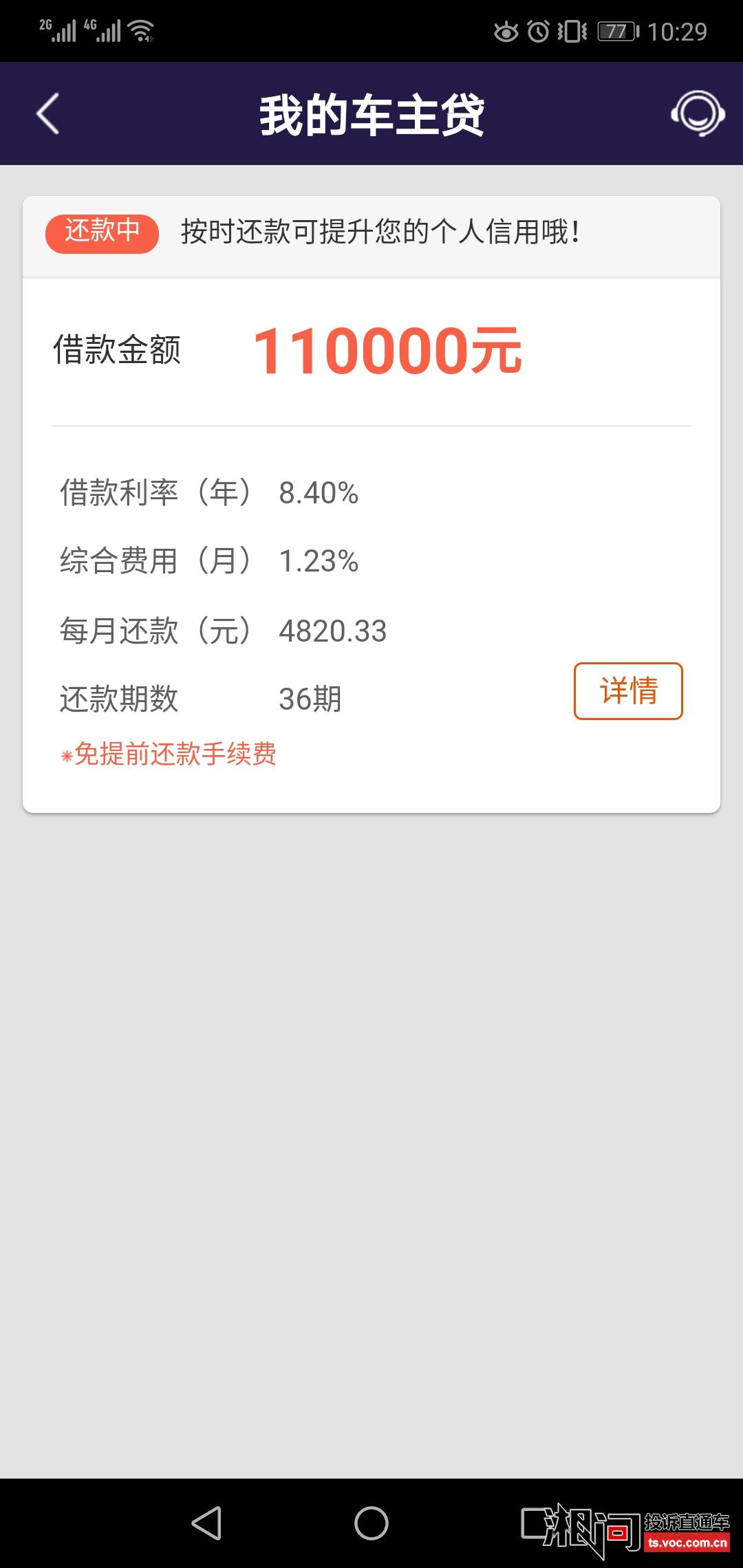Open customer service headset icon

(698, 113)
